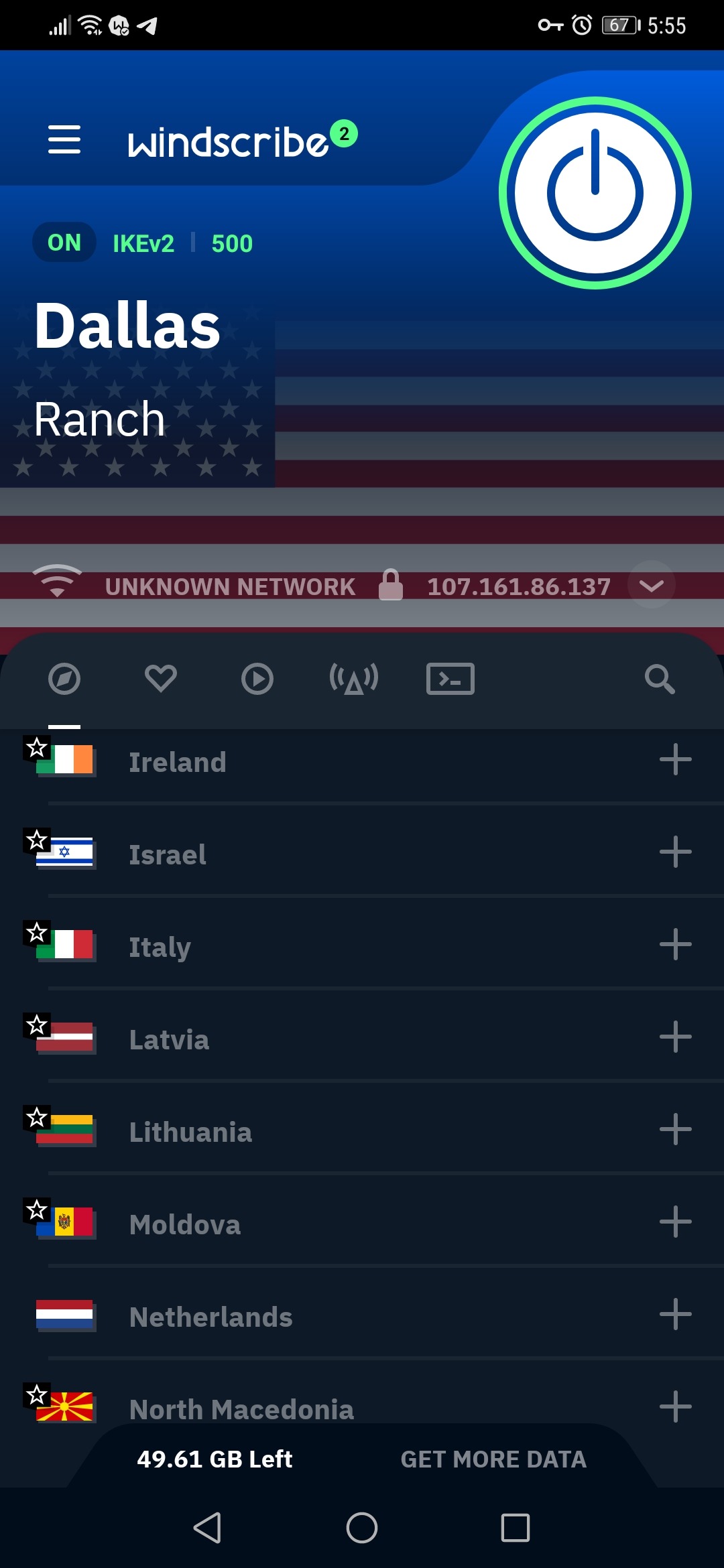Expand the network details chevron

click(651, 586)
